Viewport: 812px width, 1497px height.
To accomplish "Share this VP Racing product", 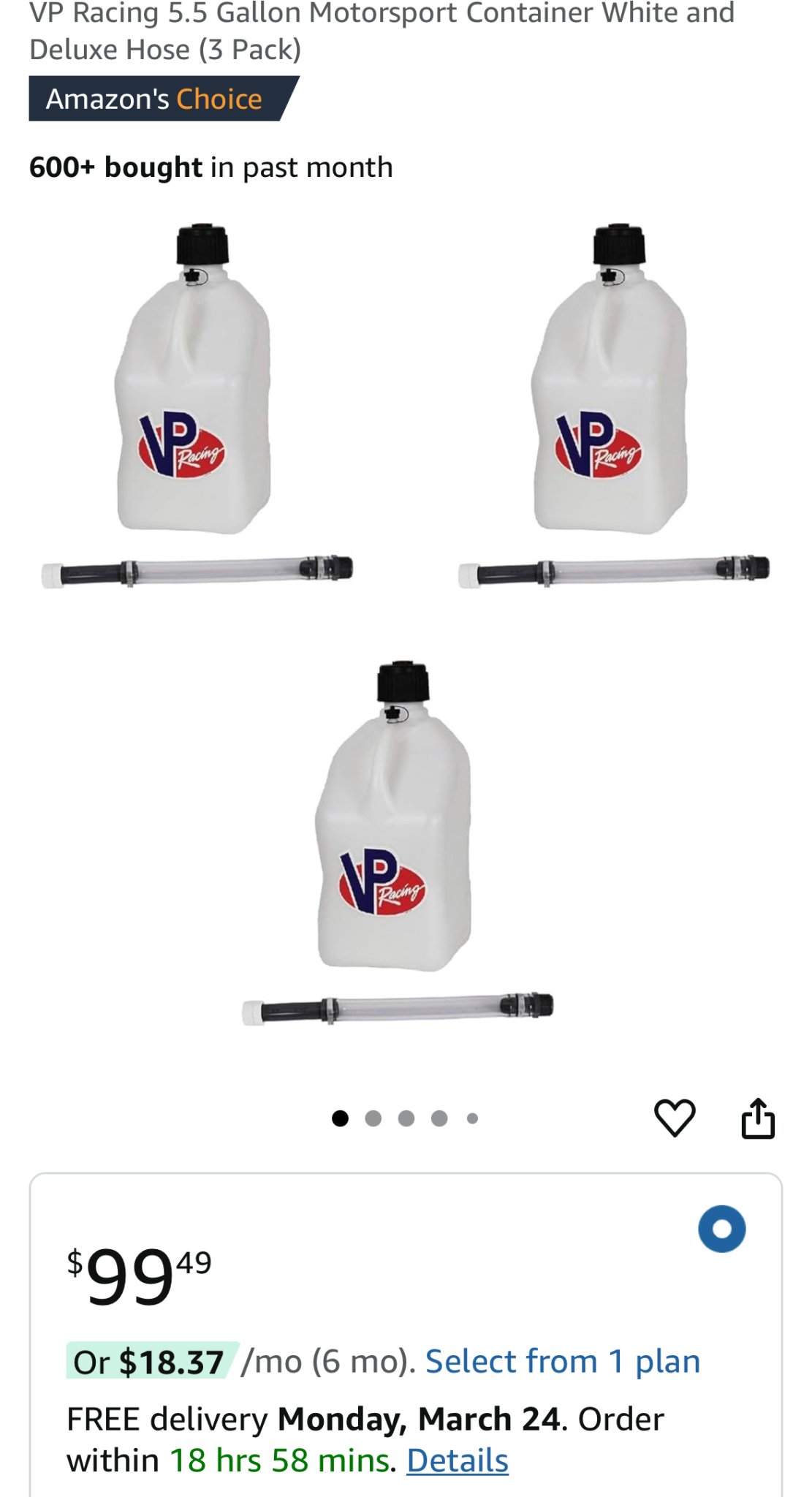I will pyautogui.click(x=758, y=1118).
